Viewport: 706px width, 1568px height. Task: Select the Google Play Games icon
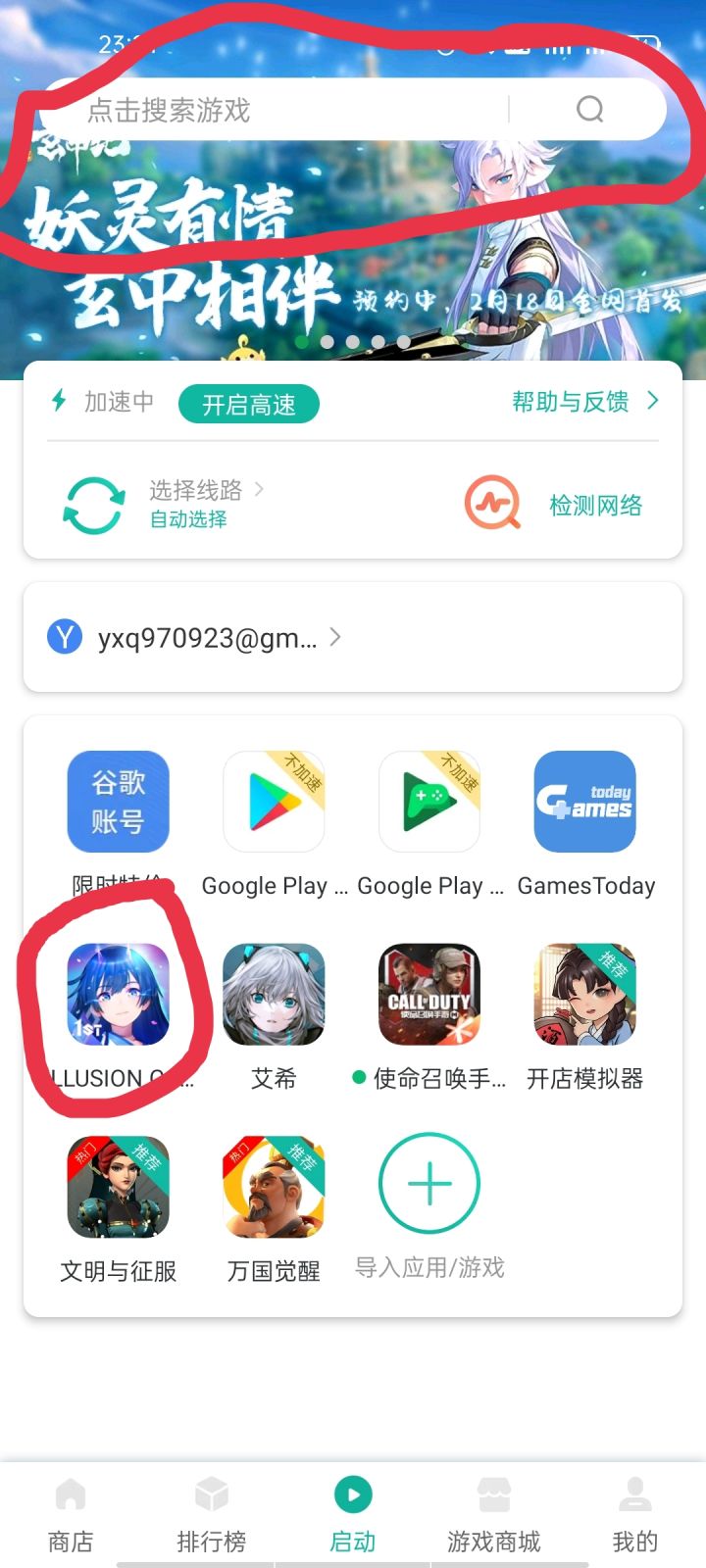(x=429, y=801)
